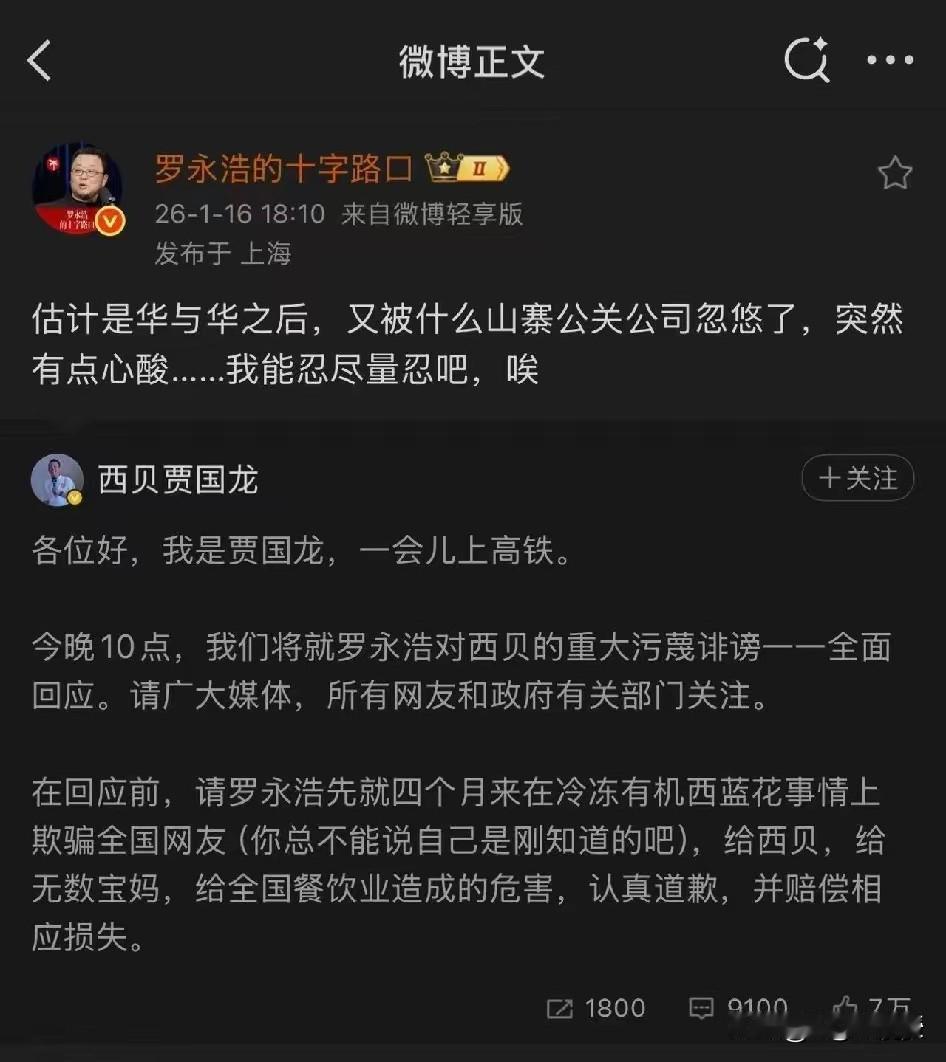Open the three-dot more options menu

point(888,60)
